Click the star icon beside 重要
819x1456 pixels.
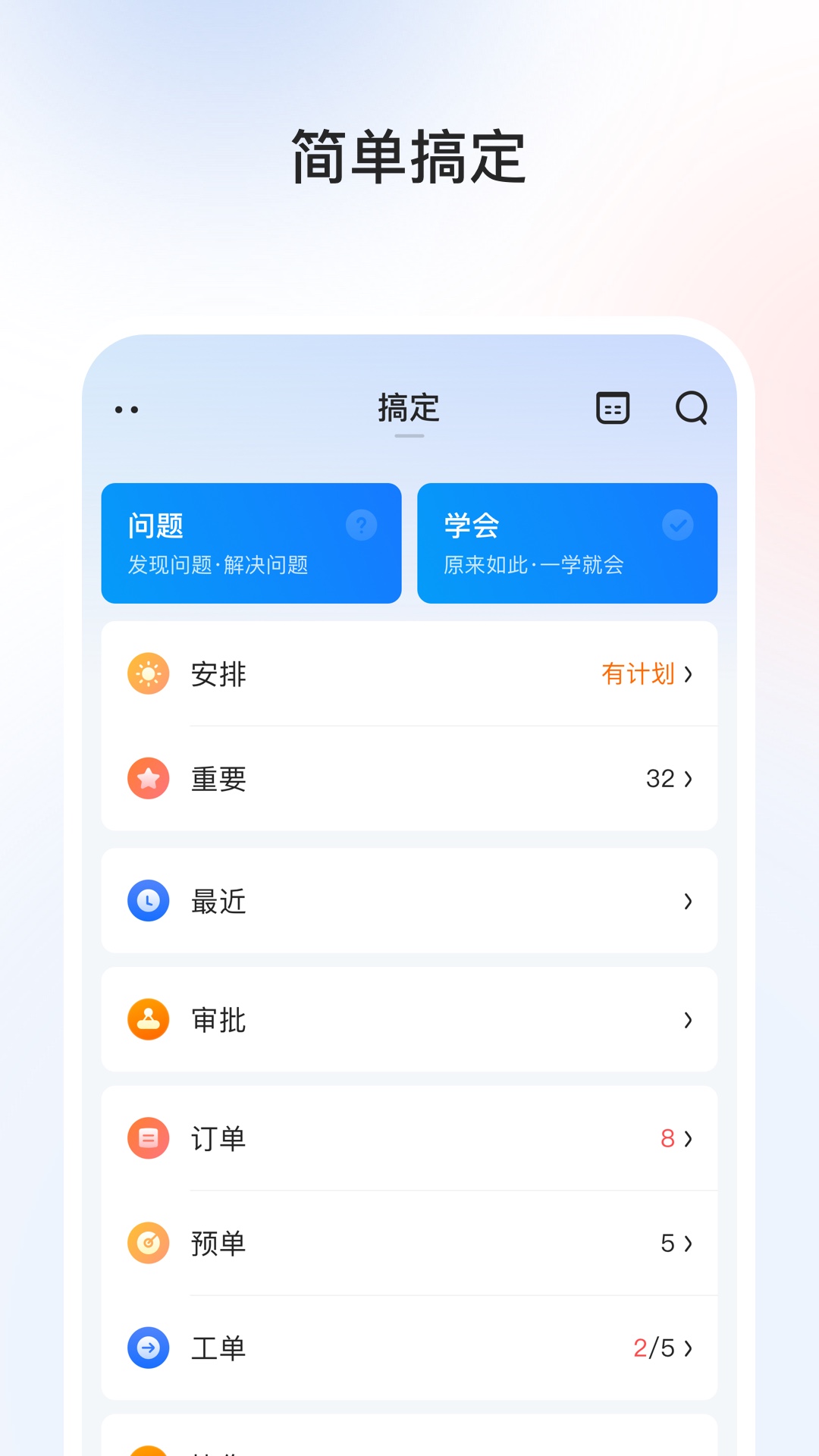(149, 777)
